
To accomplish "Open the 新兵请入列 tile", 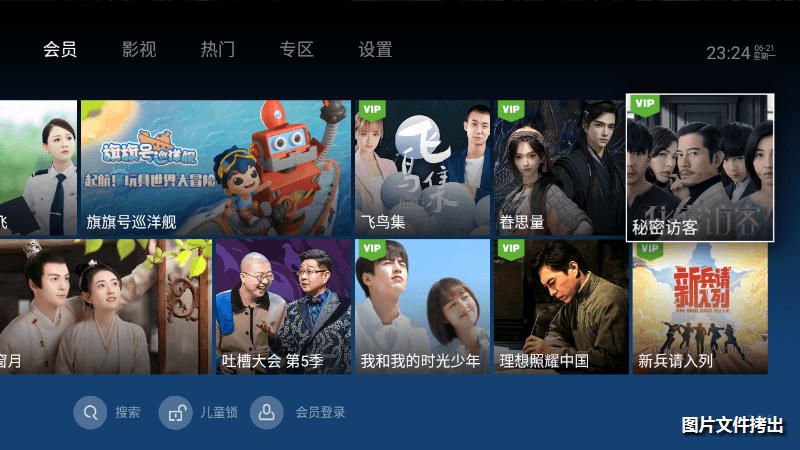I will (x=700, y=306).
